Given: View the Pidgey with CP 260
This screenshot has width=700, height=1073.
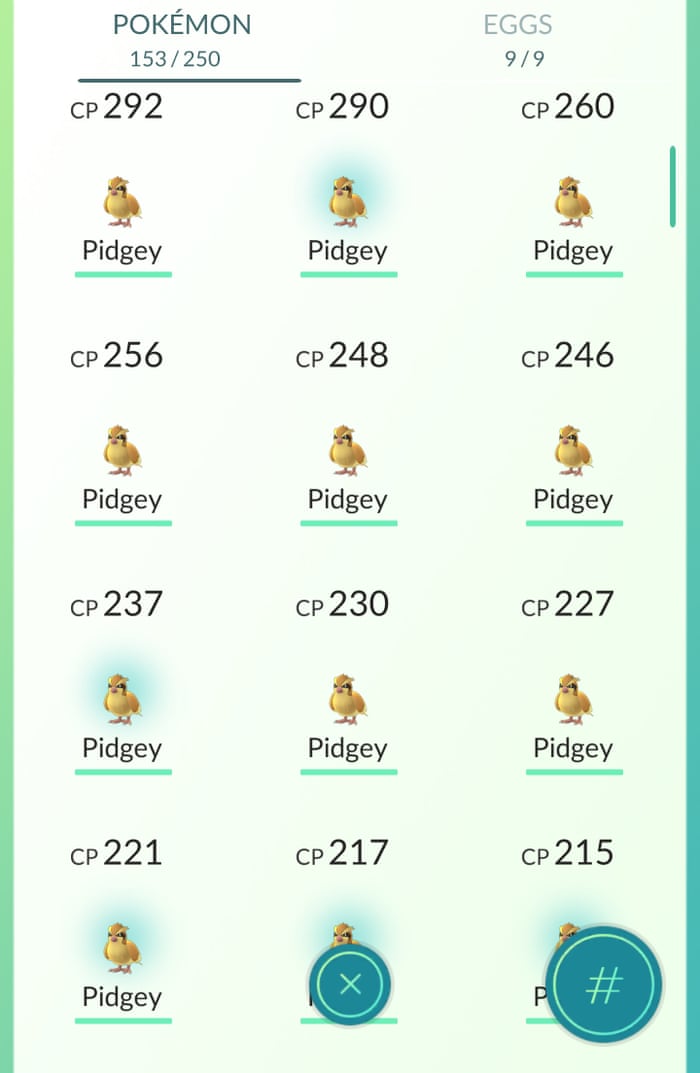Looking at the screenshot, I should 573,203.
